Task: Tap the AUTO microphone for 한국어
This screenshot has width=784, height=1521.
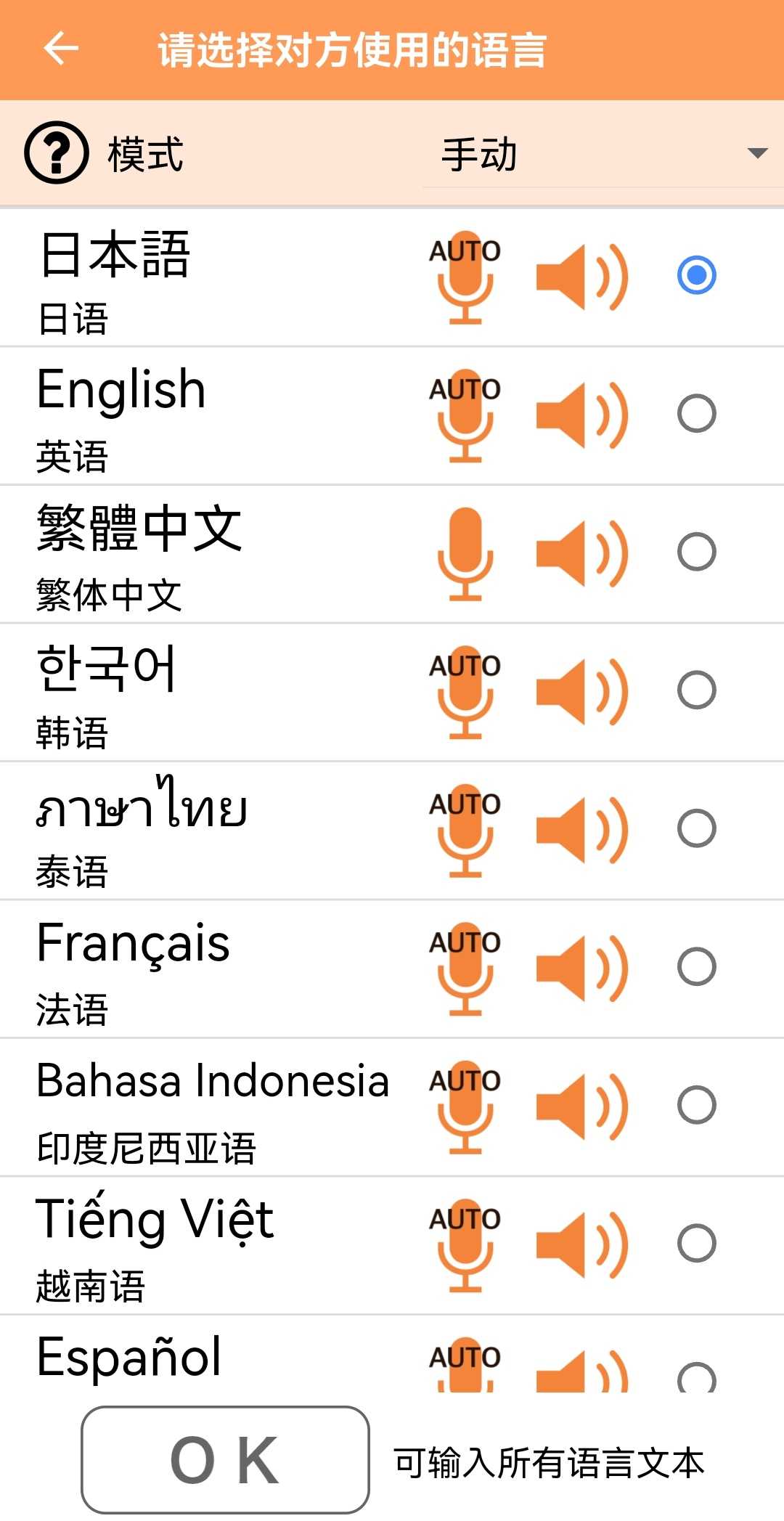Action: coord(465,691)
